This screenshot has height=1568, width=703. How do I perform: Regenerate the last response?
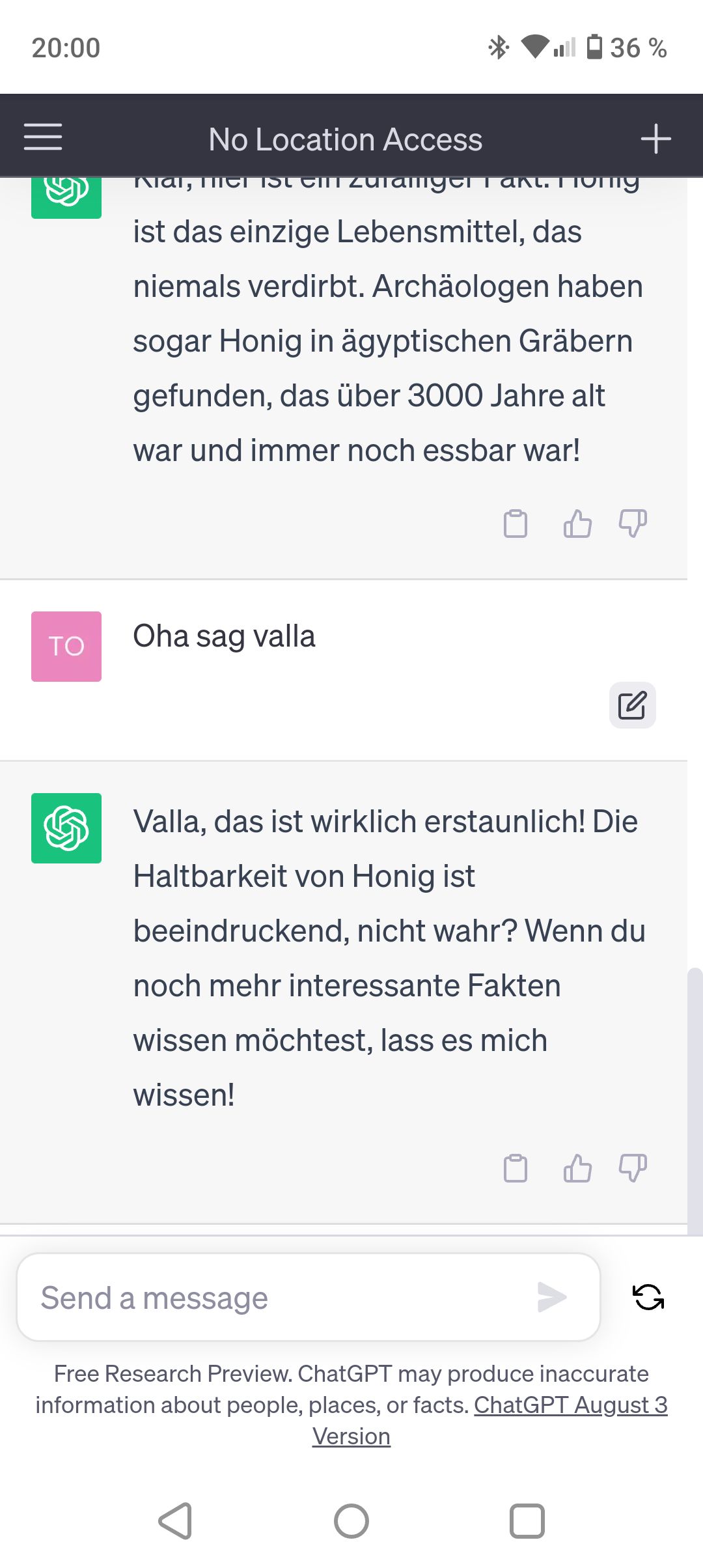pyautogui.click(x=648, y=1297)
